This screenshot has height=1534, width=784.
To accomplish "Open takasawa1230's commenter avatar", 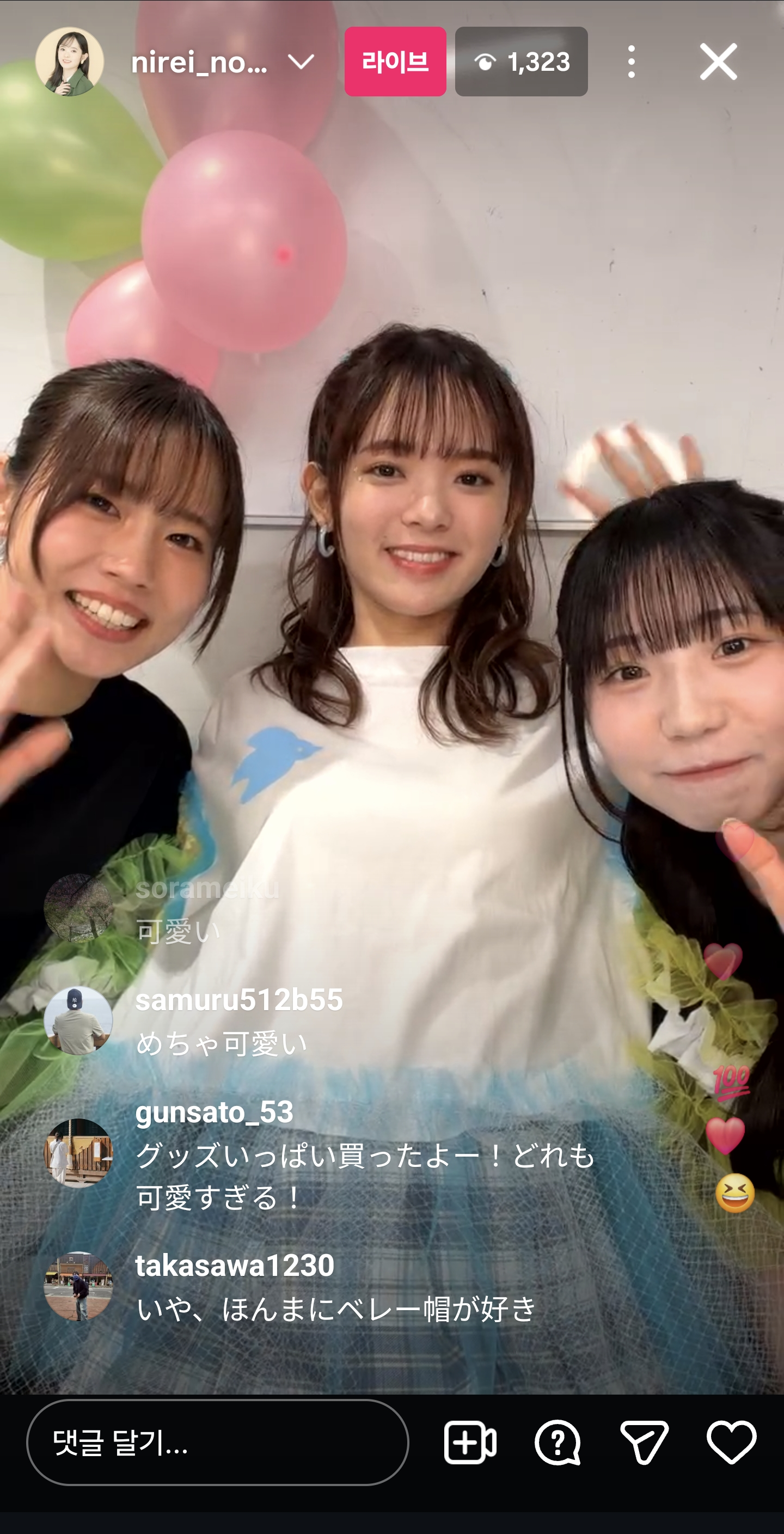I will pyautogui.click(x=78, y=1286).
